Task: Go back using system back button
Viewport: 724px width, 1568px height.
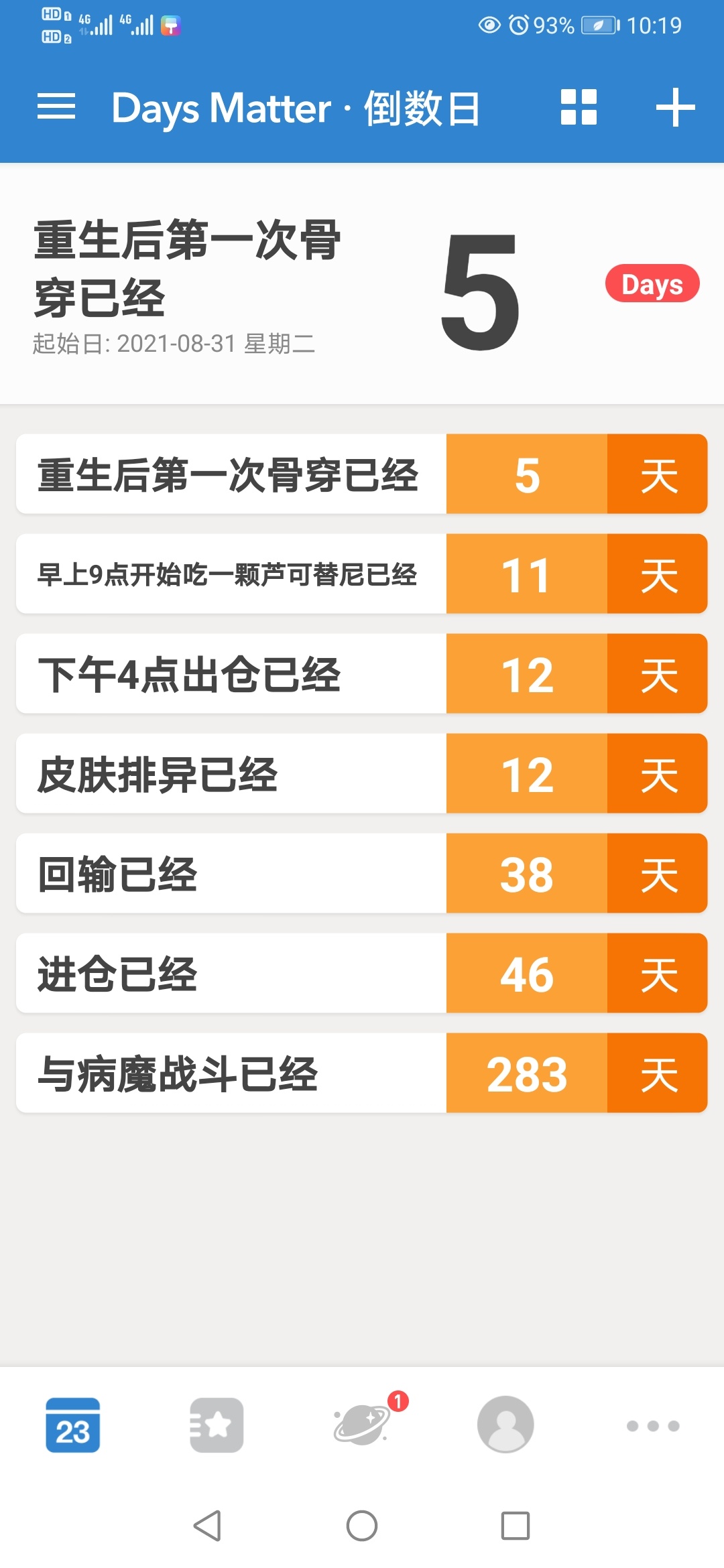Action: pyautogui.click(x=207, y=1526)
